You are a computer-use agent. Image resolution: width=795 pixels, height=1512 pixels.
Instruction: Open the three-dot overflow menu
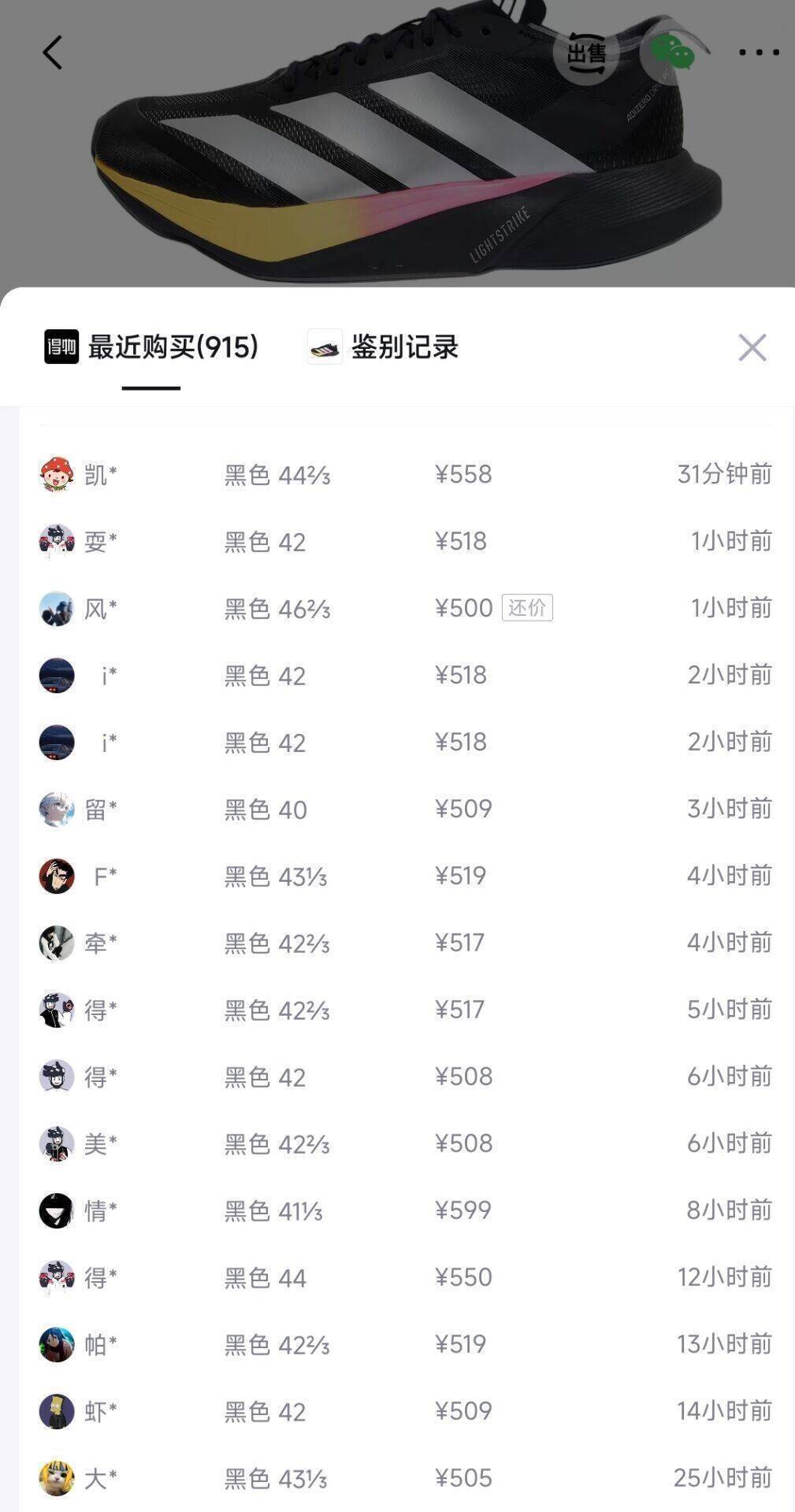click(x=758, y=53)
